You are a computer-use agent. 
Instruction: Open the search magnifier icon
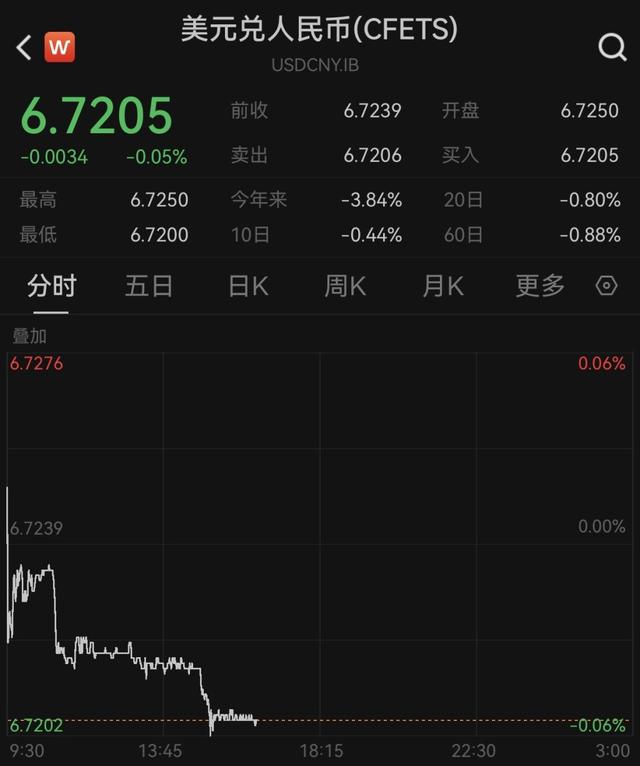pos(612,47)
